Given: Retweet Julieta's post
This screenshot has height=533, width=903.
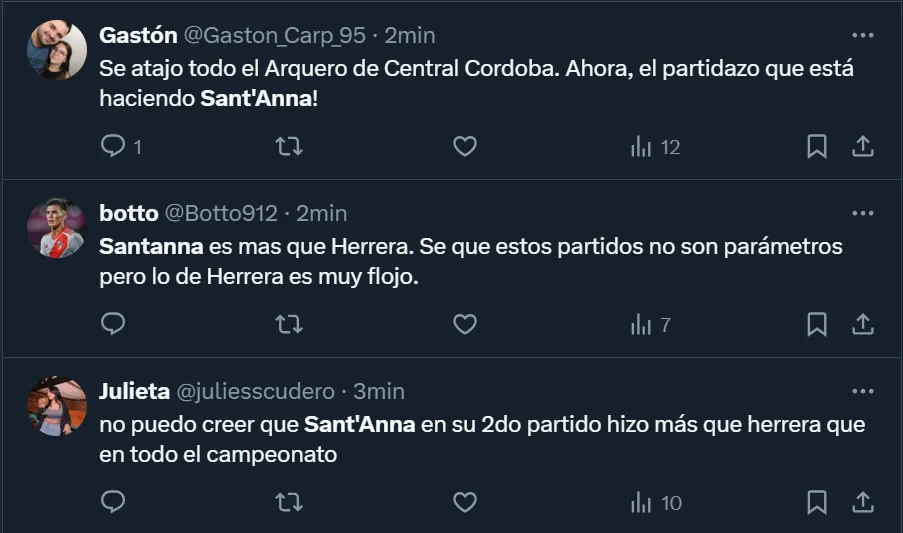Looking at the screenshot, I should 289,502.
